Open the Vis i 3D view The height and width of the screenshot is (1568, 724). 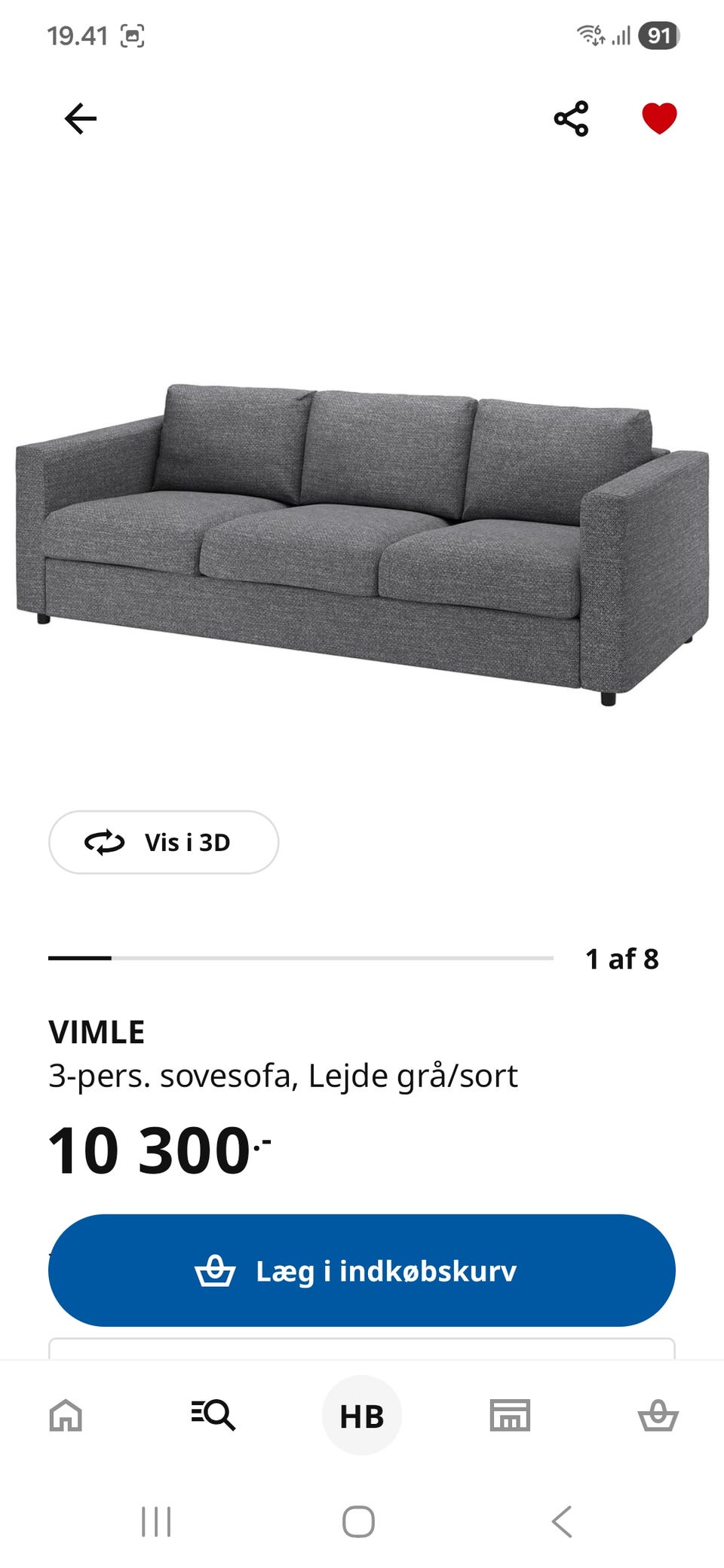click(163, 843)
